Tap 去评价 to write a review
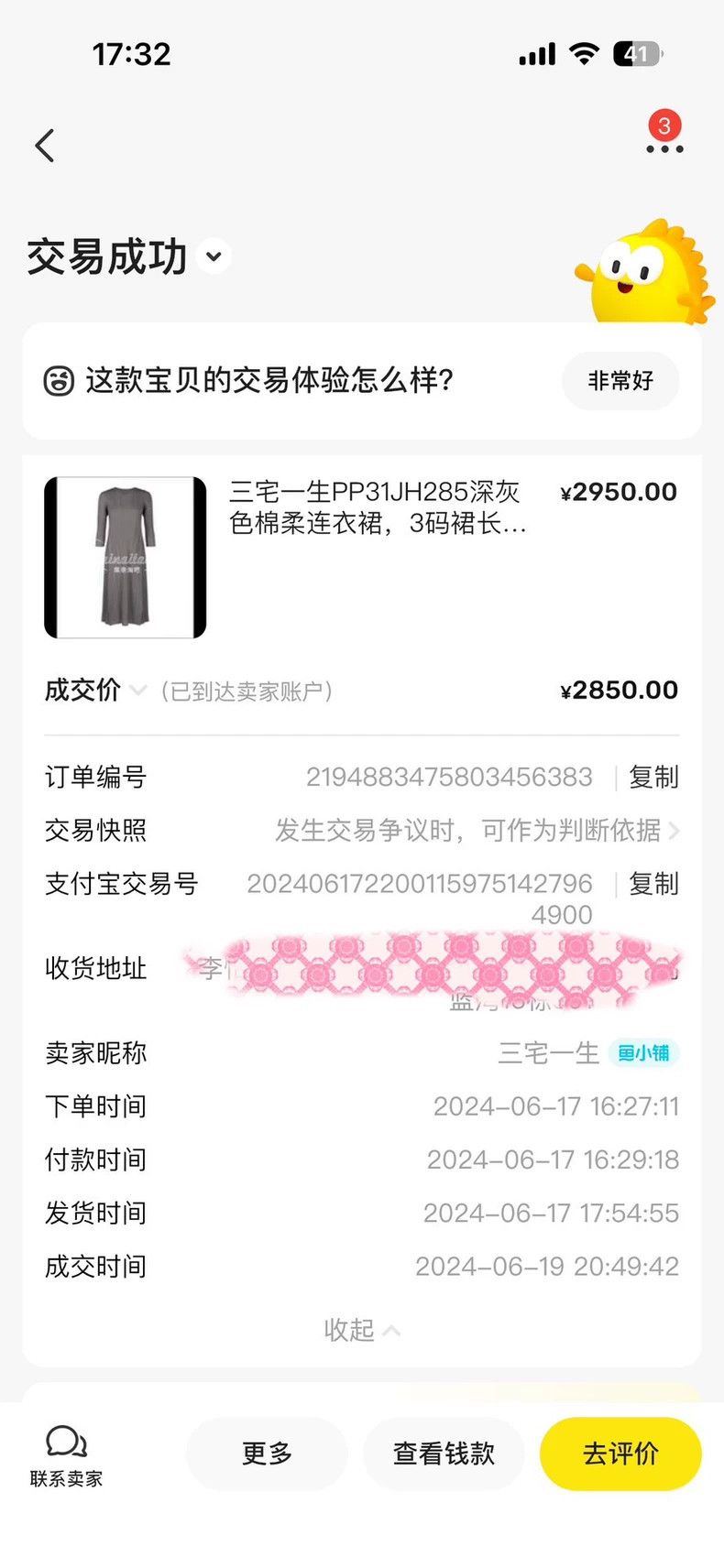The image size is (724, 1568). coord(620,1454)
